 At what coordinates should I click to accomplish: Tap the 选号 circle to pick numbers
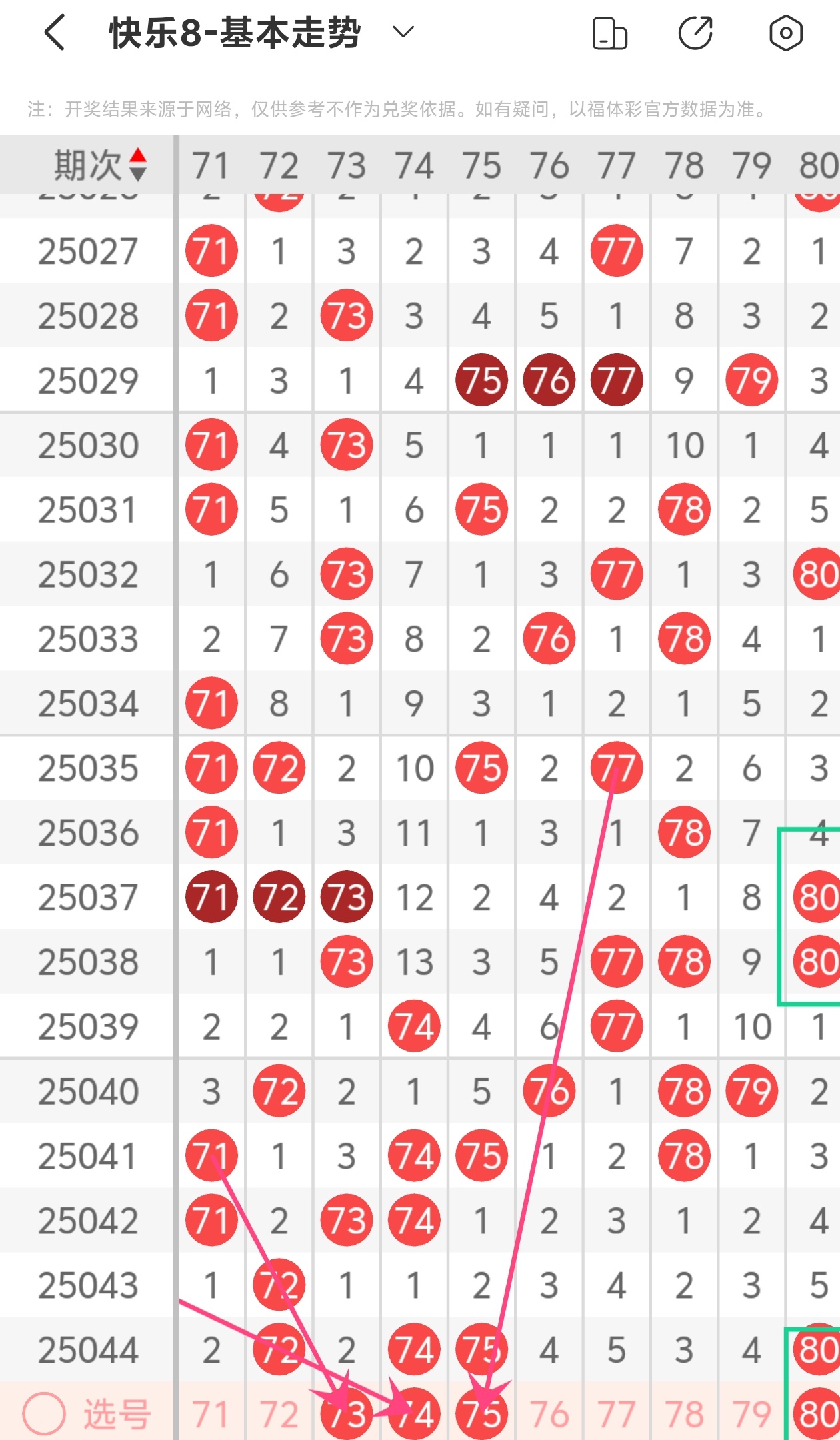pos(44,1413)
